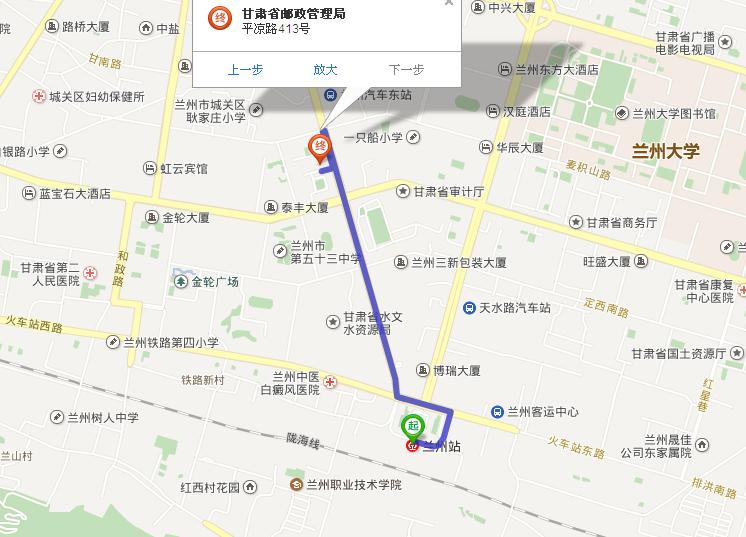Close the 甘肃省邮政管理局 info popup
This screenshot has height=537, width=746.
(x=449, y=4)
